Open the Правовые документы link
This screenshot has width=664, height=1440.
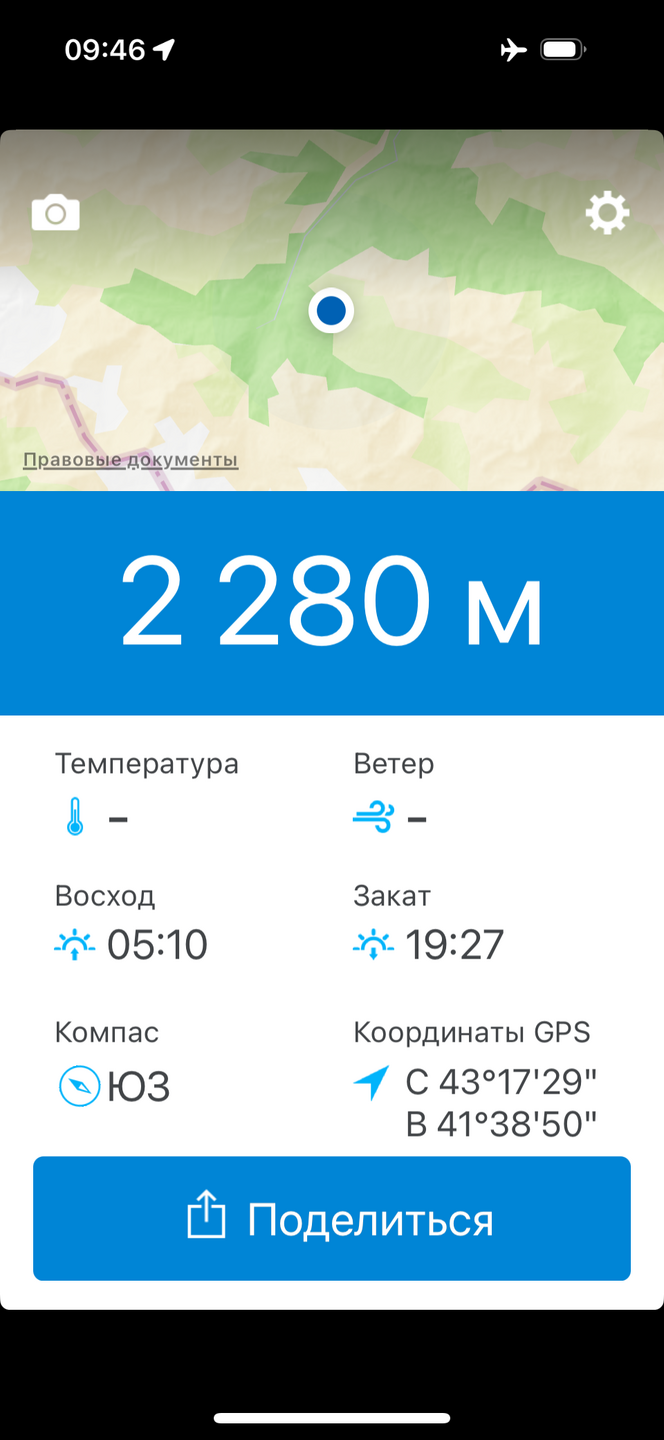tap(131, 460)
